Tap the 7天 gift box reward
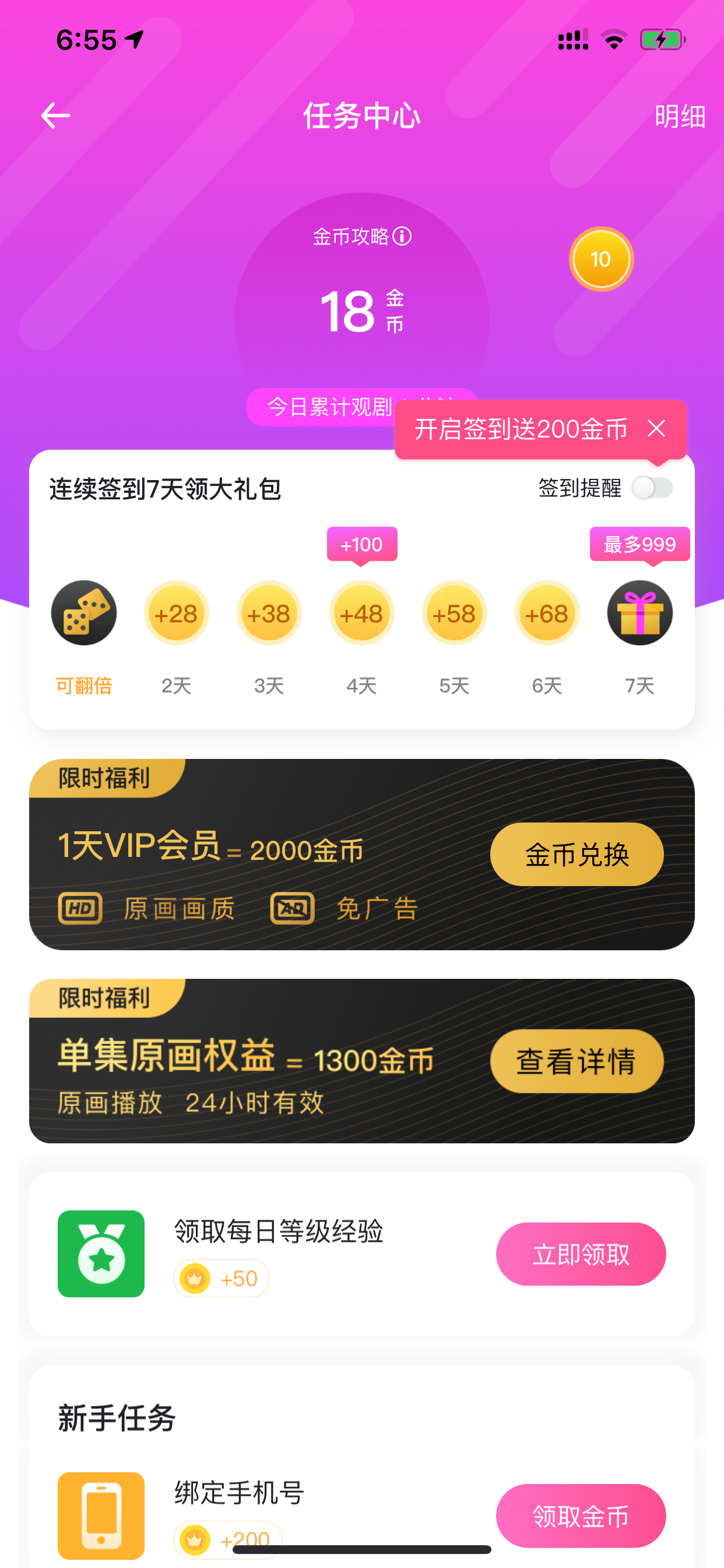The image size is (724, 1568). click(x=640, y=613)
